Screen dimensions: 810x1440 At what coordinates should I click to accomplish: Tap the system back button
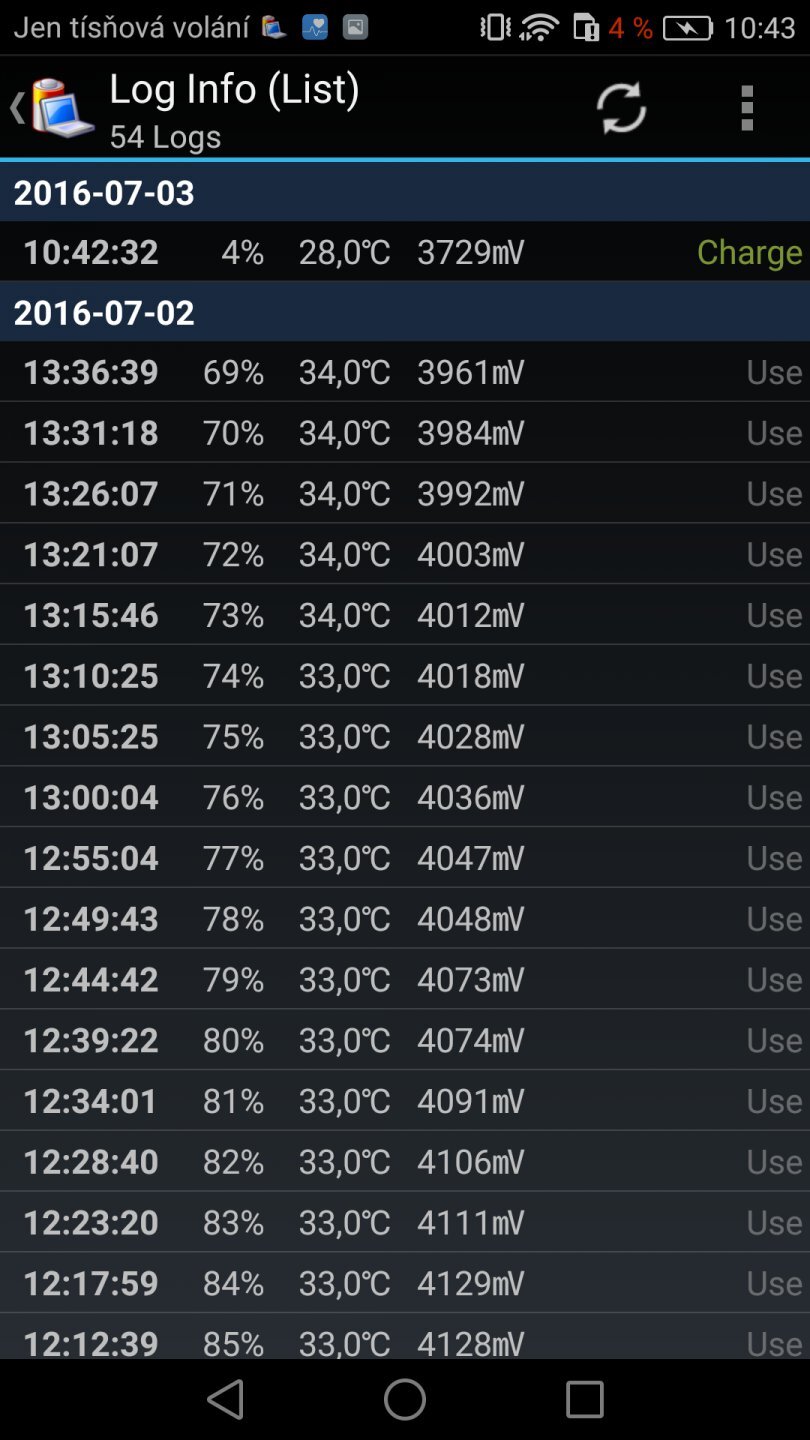[226, 1399]
